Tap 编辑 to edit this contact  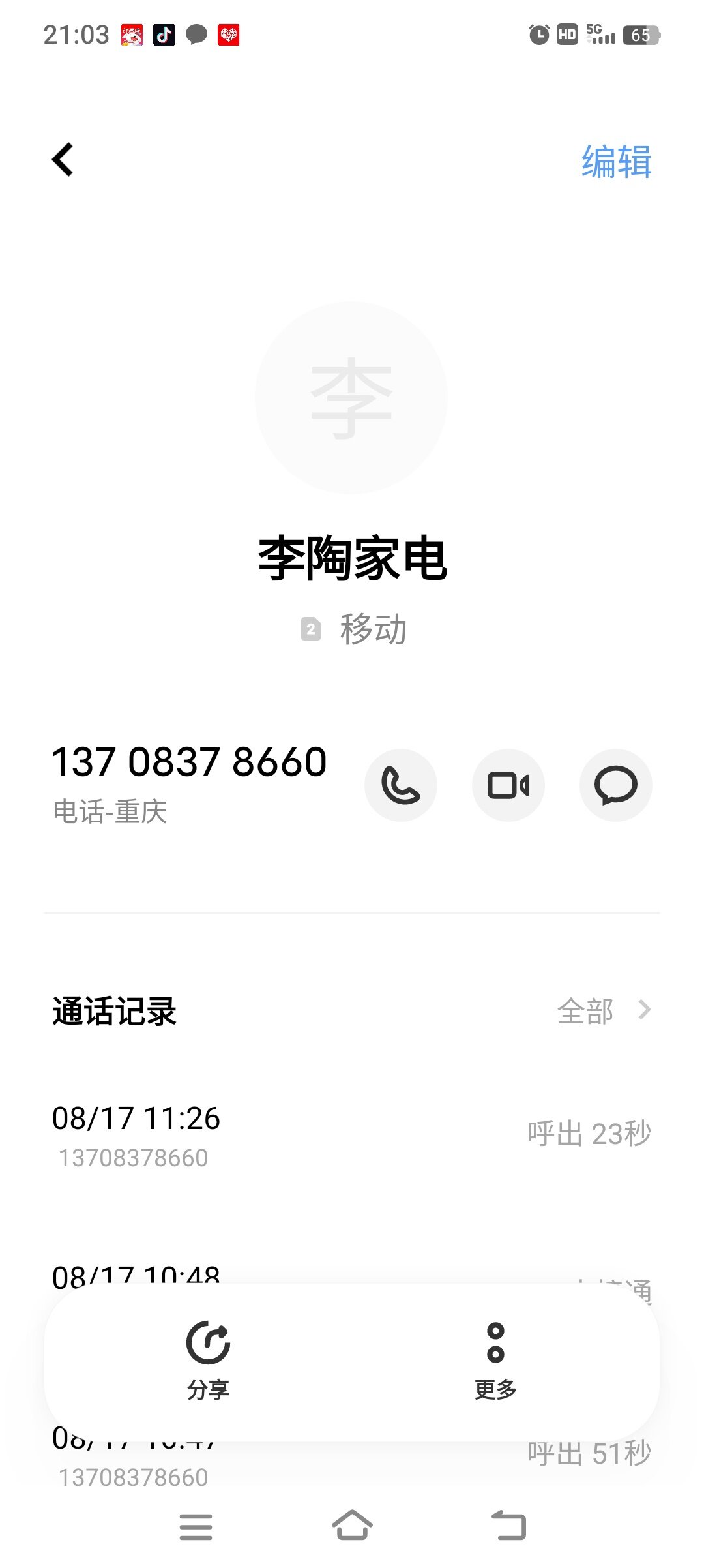click(x=616, y=162)
